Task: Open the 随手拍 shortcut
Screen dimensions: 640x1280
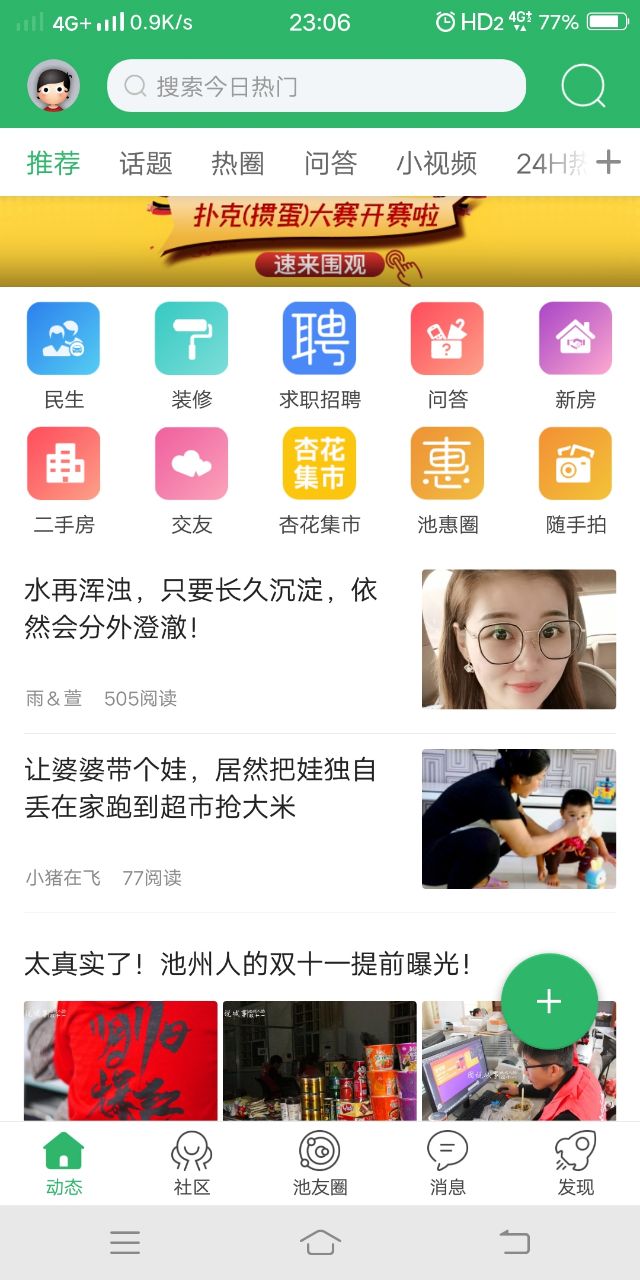Action: (x=575, y=480)
